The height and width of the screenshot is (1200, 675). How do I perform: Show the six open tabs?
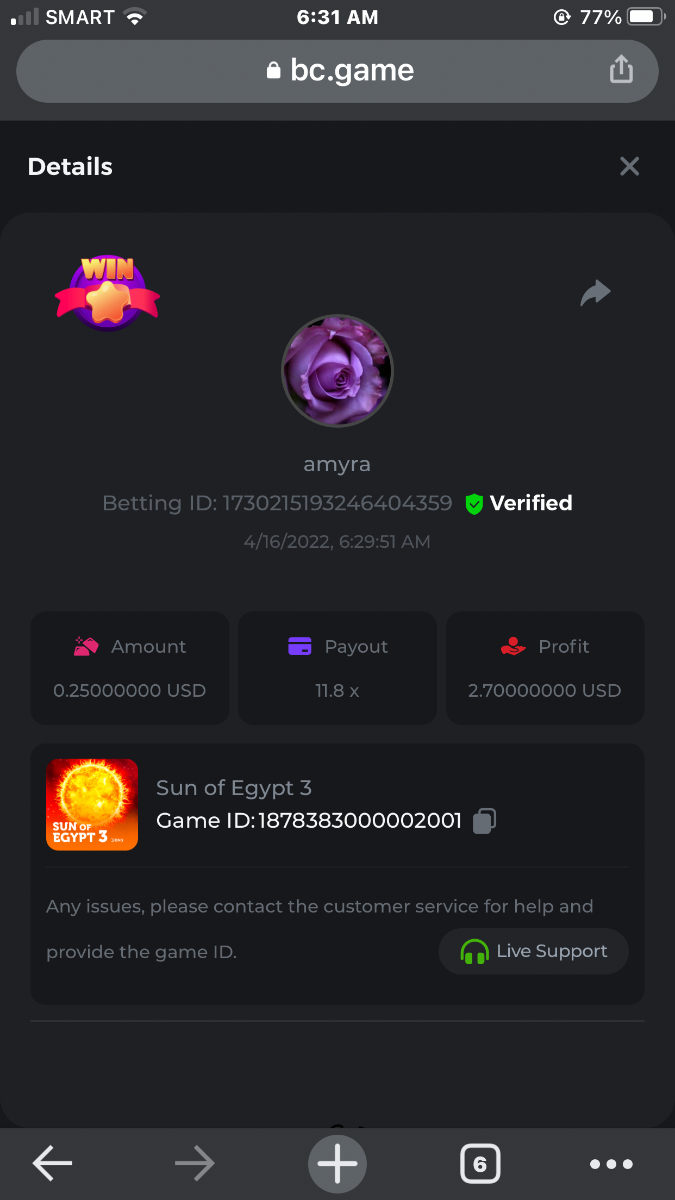tap(480, 1164)
